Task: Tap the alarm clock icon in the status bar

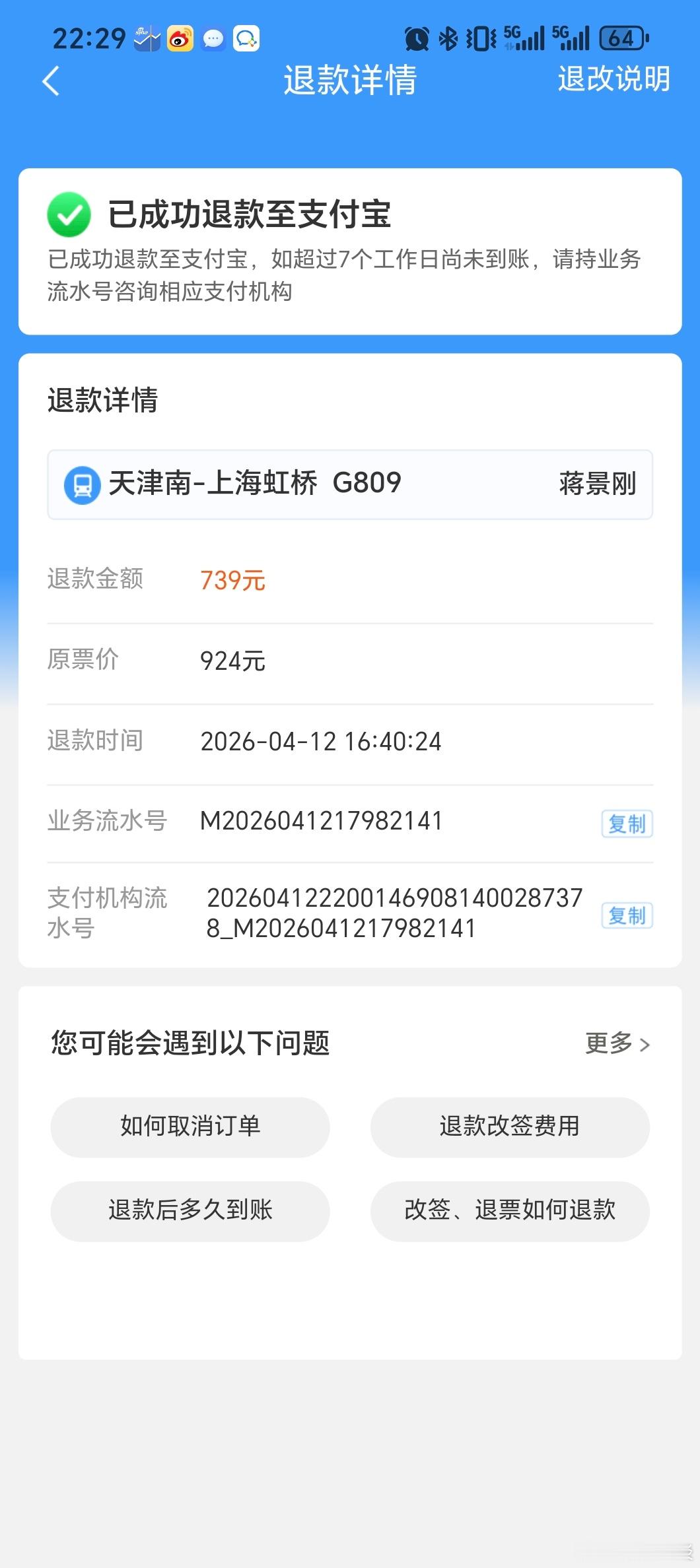Action: (416, 38)
